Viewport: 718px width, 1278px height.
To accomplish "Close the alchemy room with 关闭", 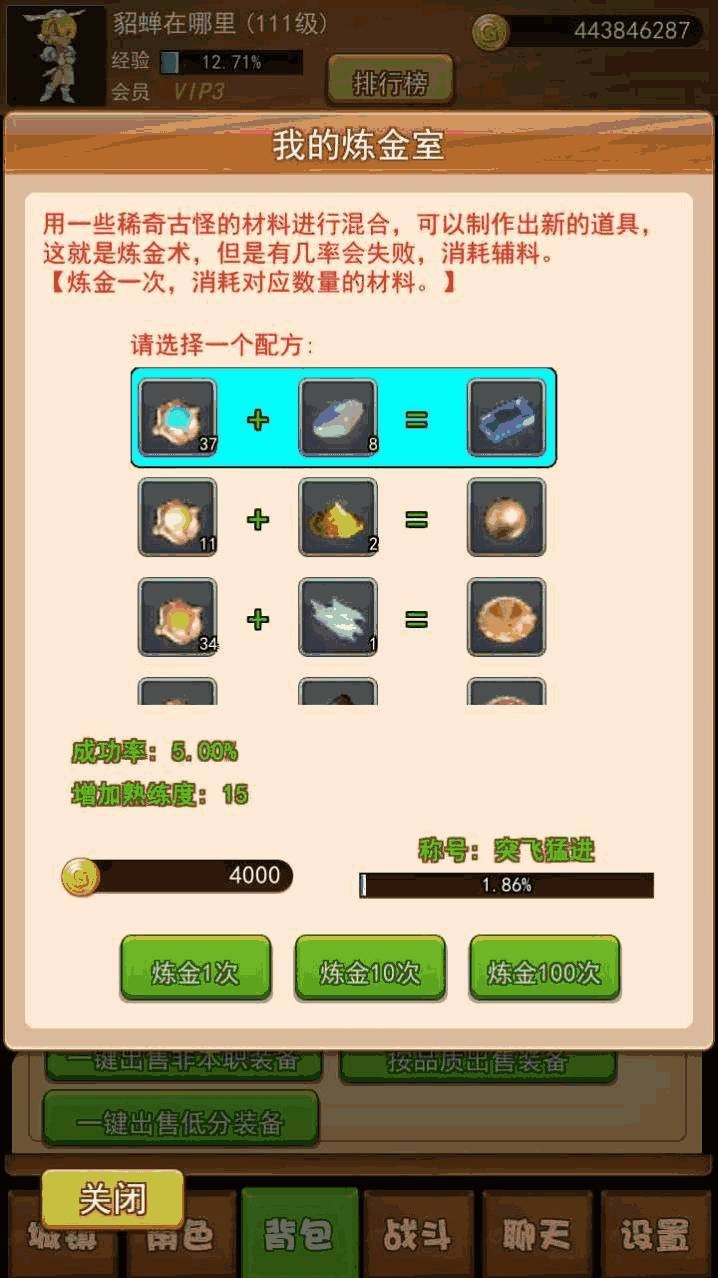I will tap(112, 1198).
